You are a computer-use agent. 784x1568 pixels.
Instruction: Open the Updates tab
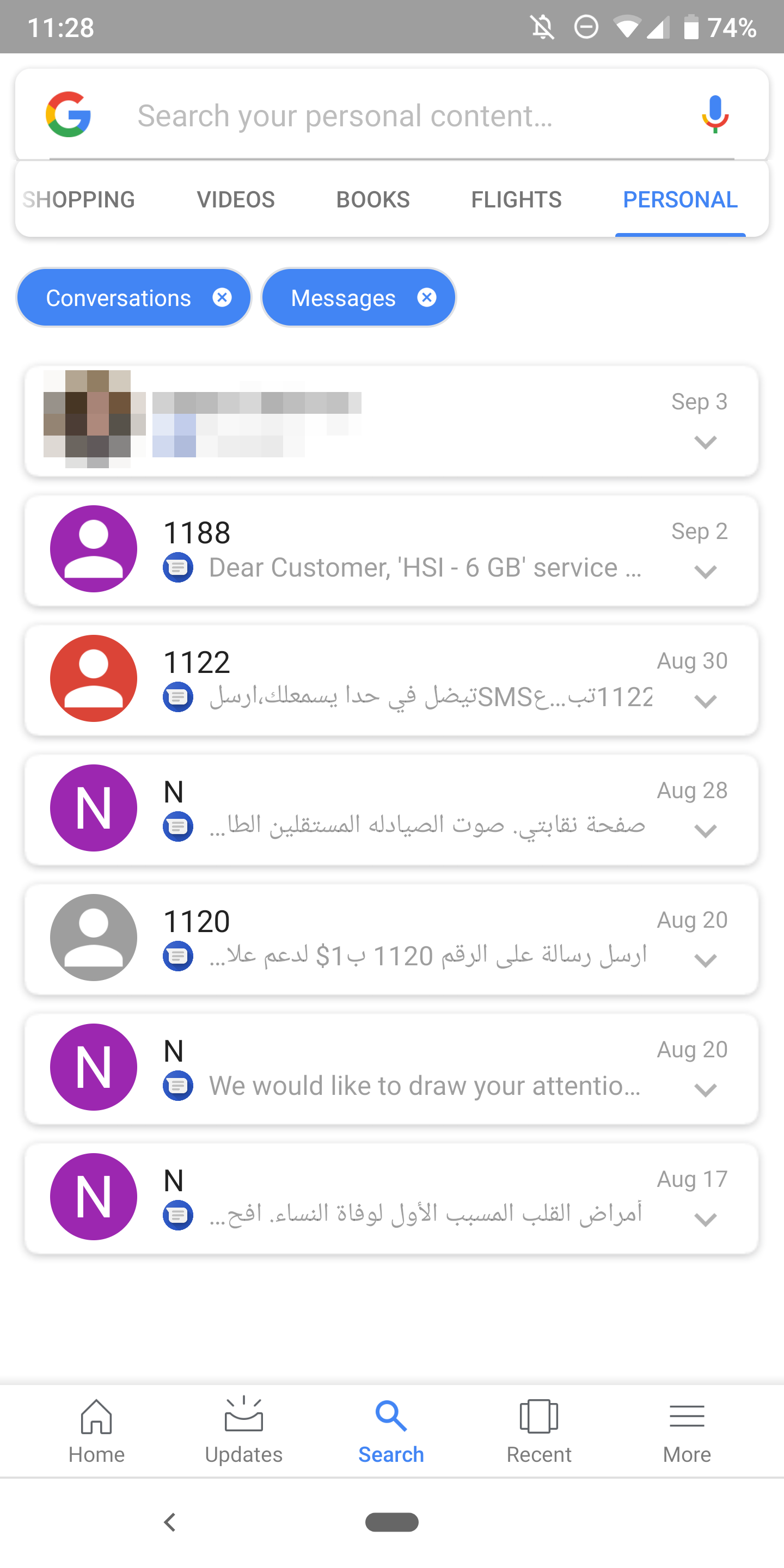pos(243,1430)
